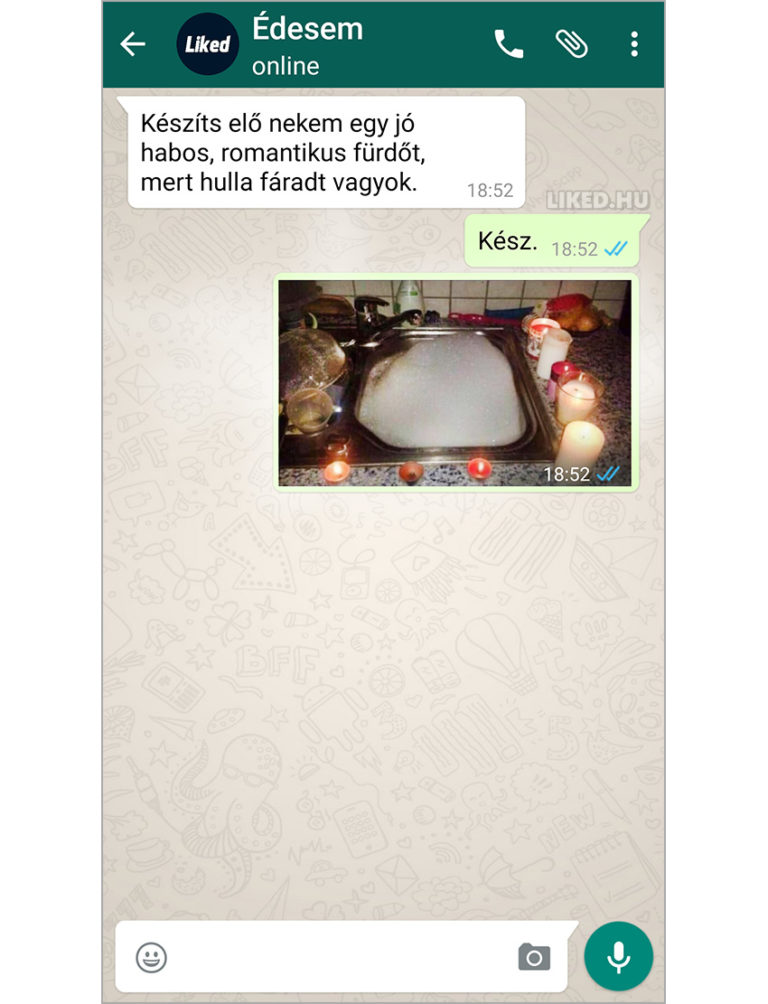The image size is (768, 1004).
Task: Record a voice message with the microphone
Action: 618,956
